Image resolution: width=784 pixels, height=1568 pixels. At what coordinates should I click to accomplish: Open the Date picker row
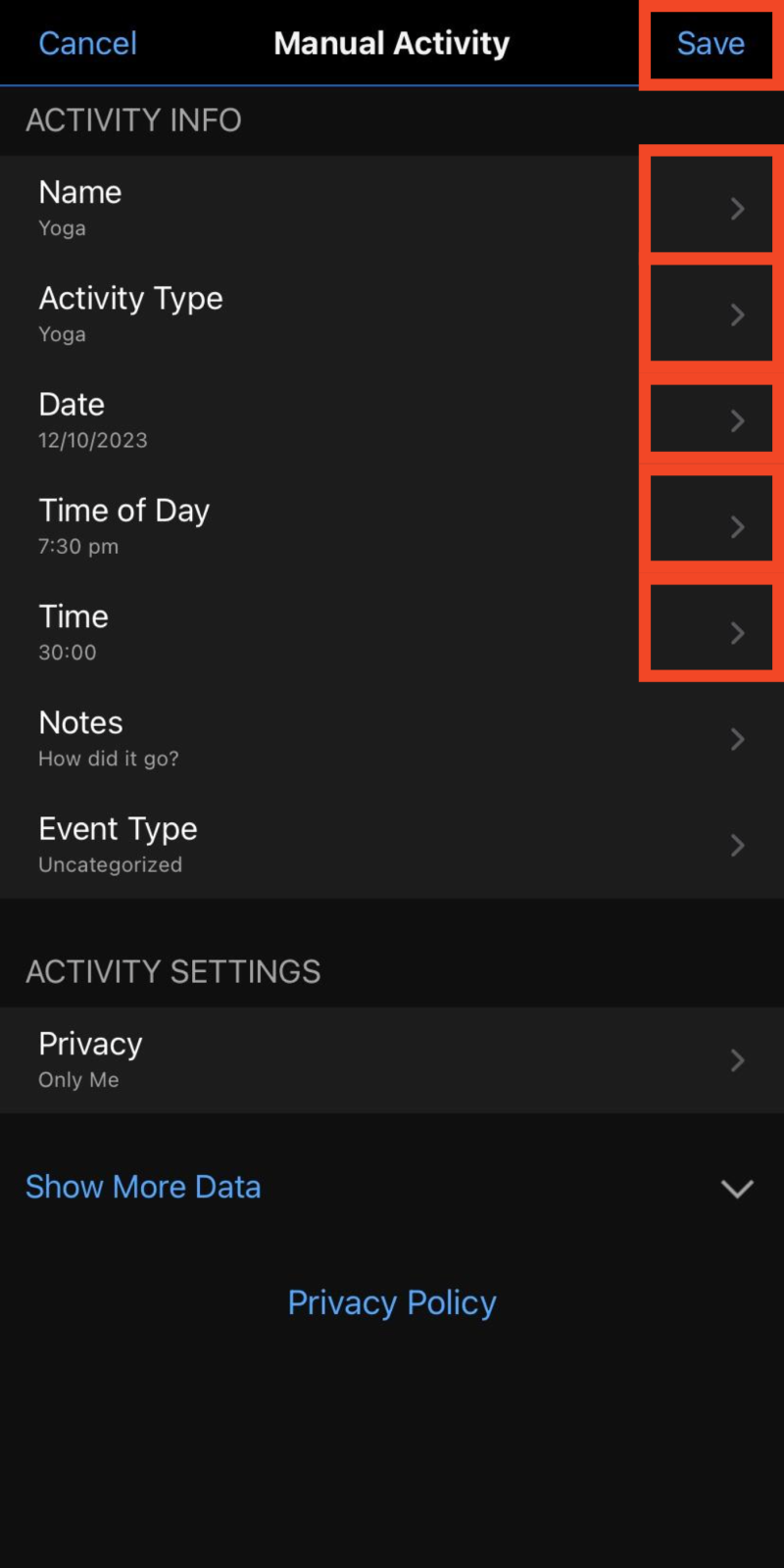point(392,420)
